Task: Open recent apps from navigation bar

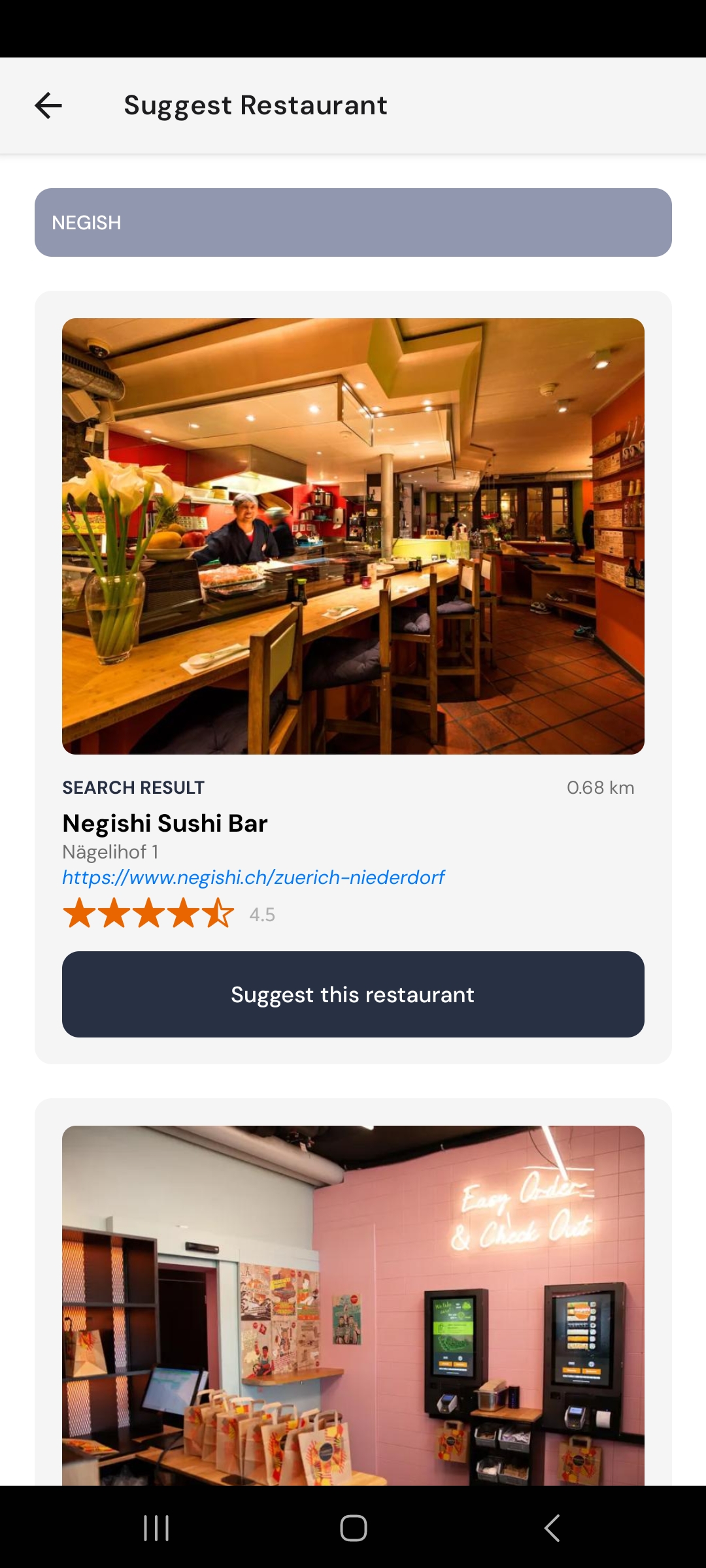Action: [x=156, y=1528]
